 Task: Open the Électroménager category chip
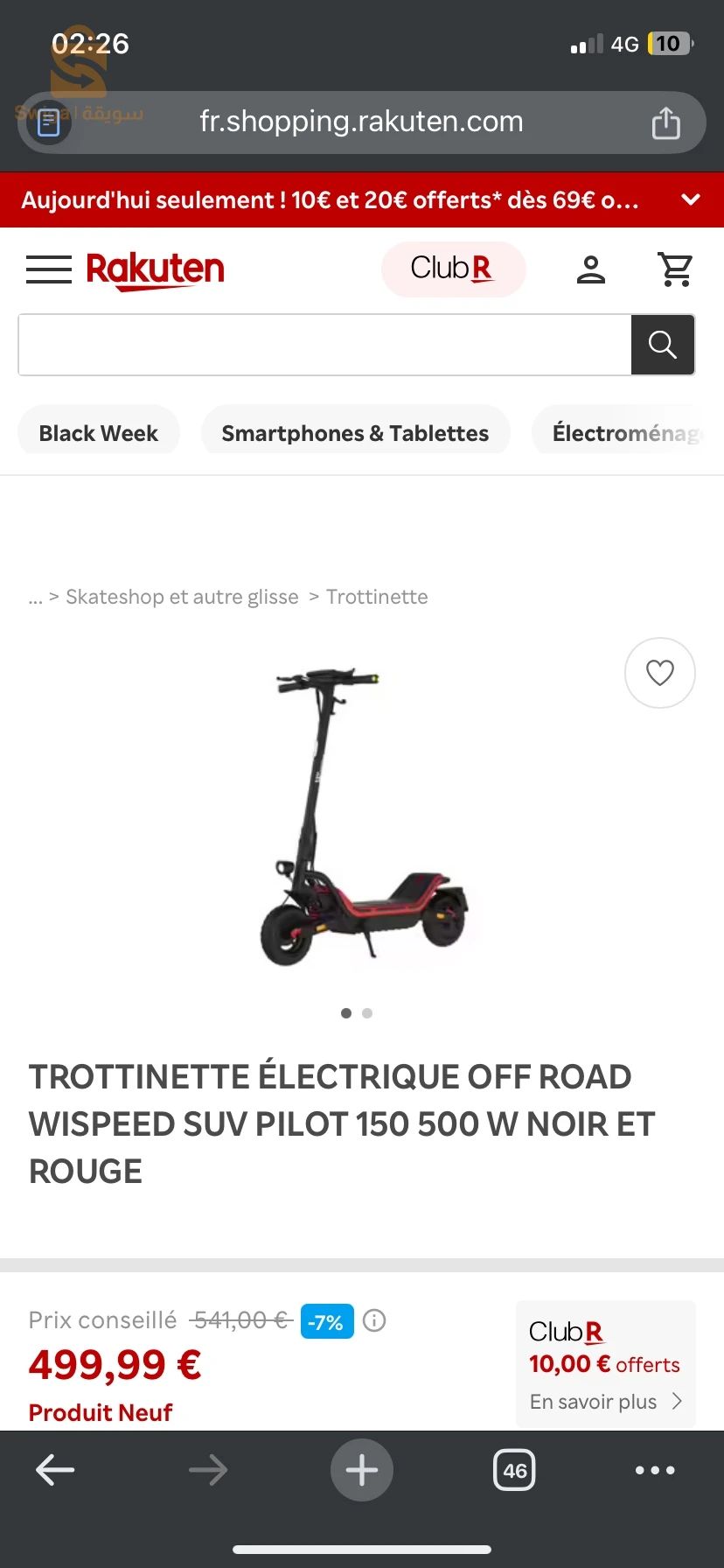point(626,433)
